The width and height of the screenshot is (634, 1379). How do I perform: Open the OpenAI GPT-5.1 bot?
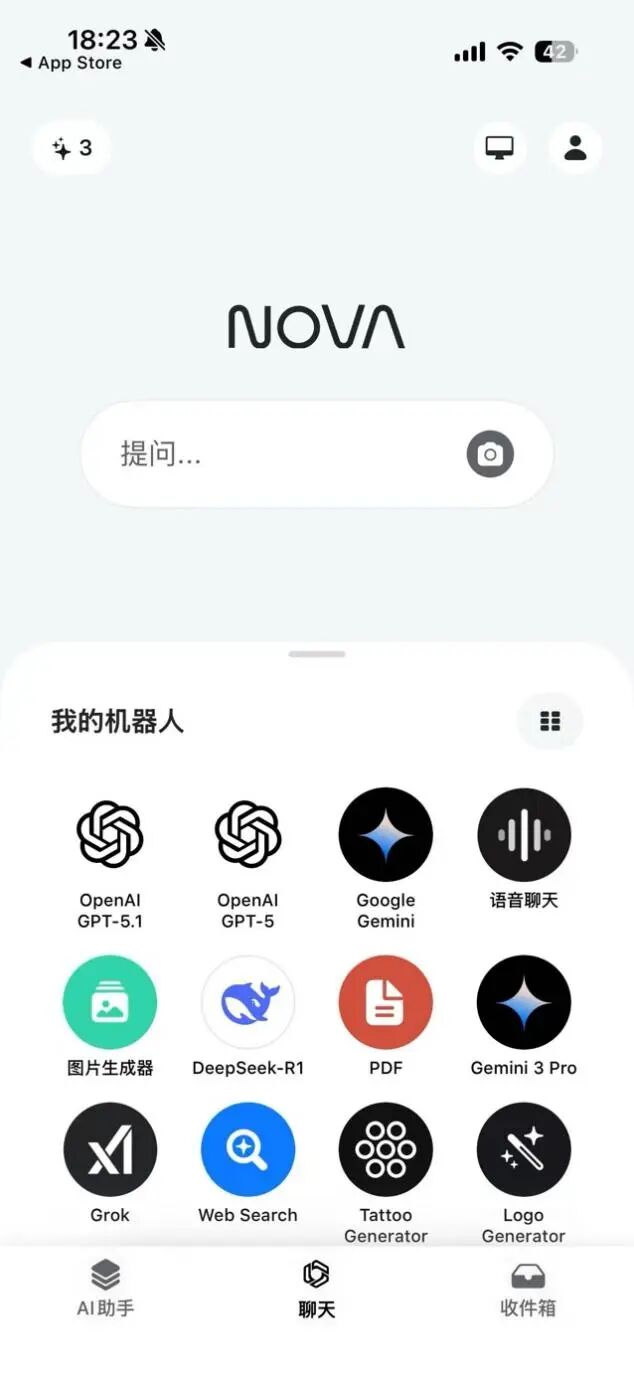(110, 835)
